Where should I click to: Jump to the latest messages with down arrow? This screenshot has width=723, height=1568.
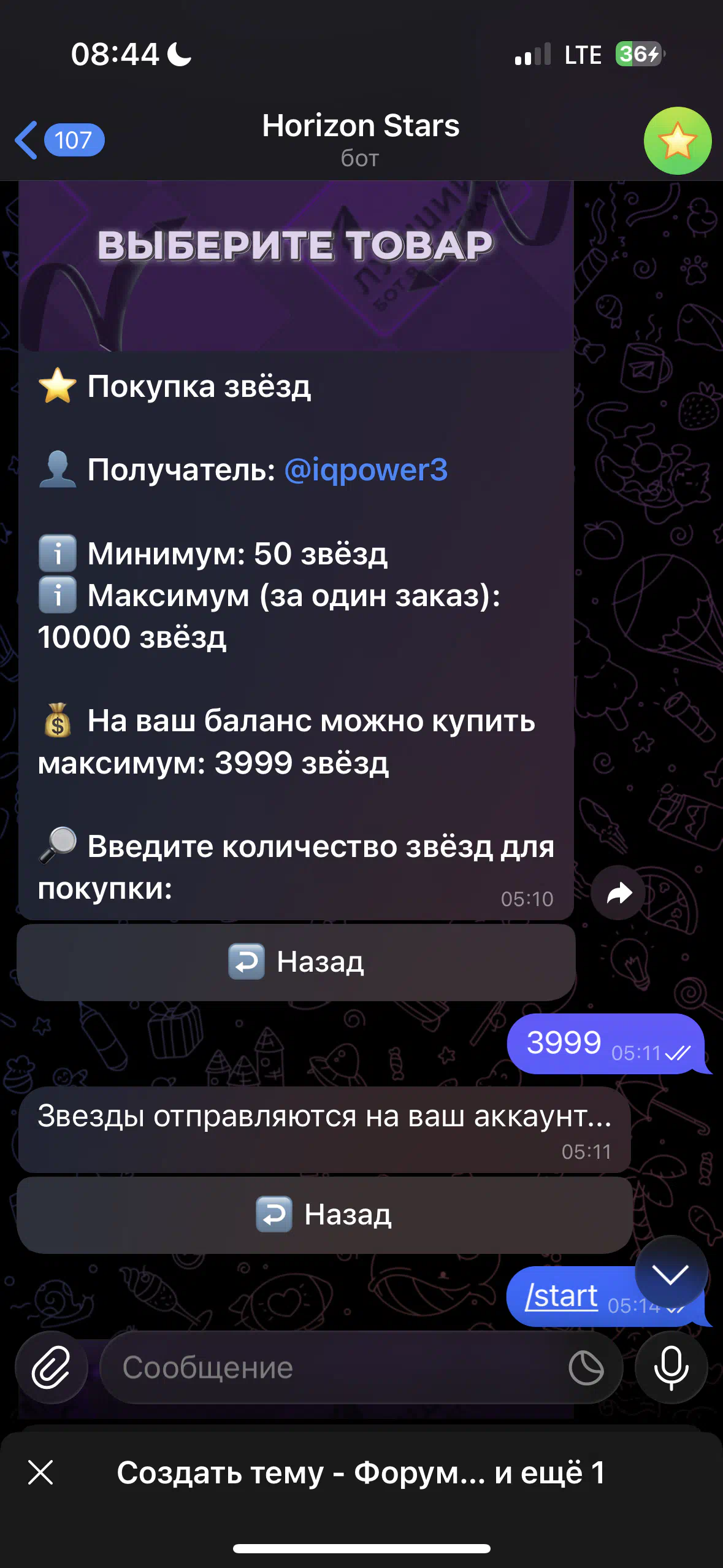tap(670, 1272)
